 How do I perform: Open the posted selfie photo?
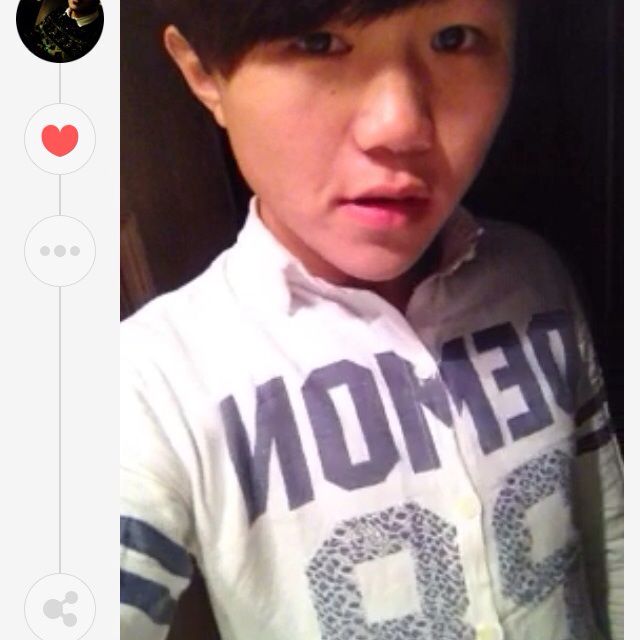tap(380, 320)
